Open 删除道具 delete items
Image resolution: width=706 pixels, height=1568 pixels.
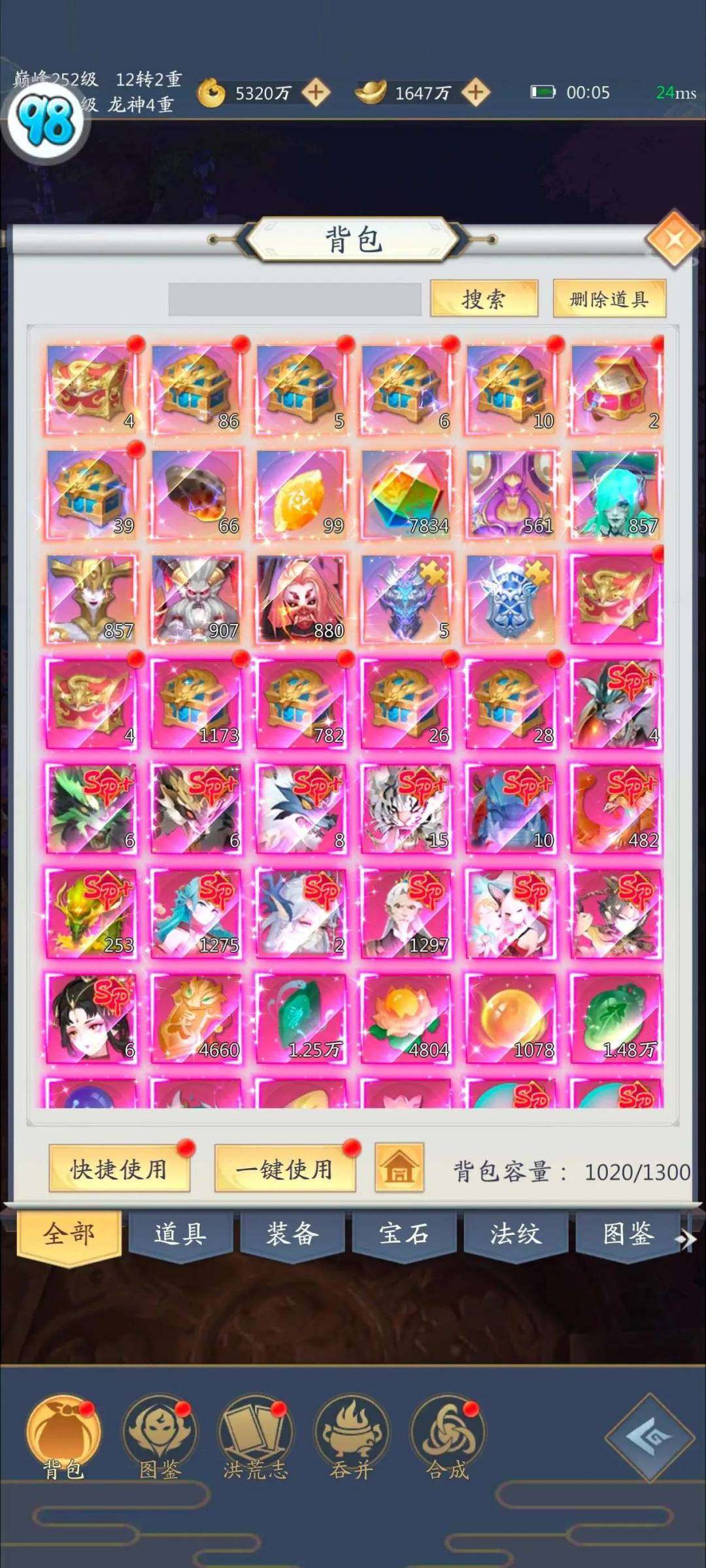[x=609, y=299]
